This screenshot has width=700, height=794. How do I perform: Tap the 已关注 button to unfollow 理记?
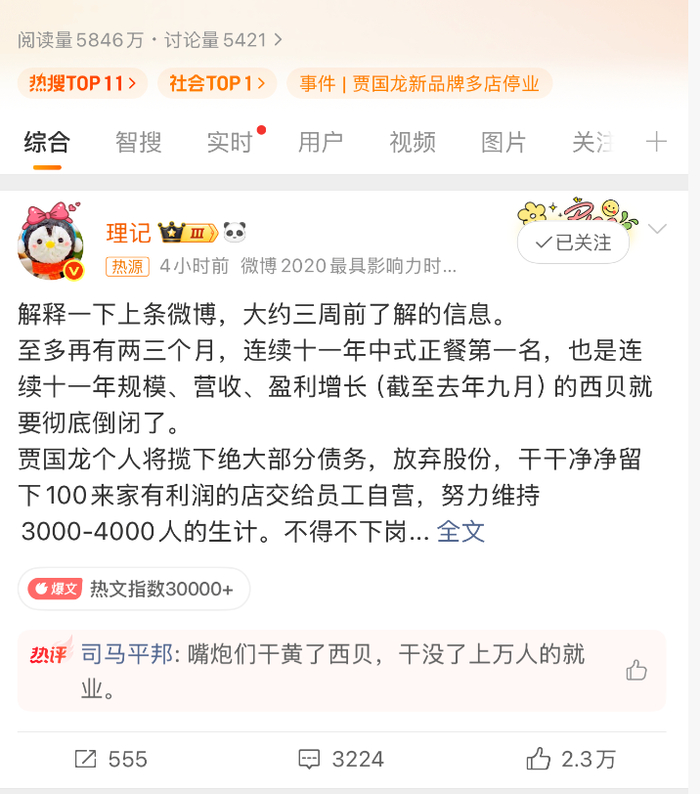pos(573,243)
